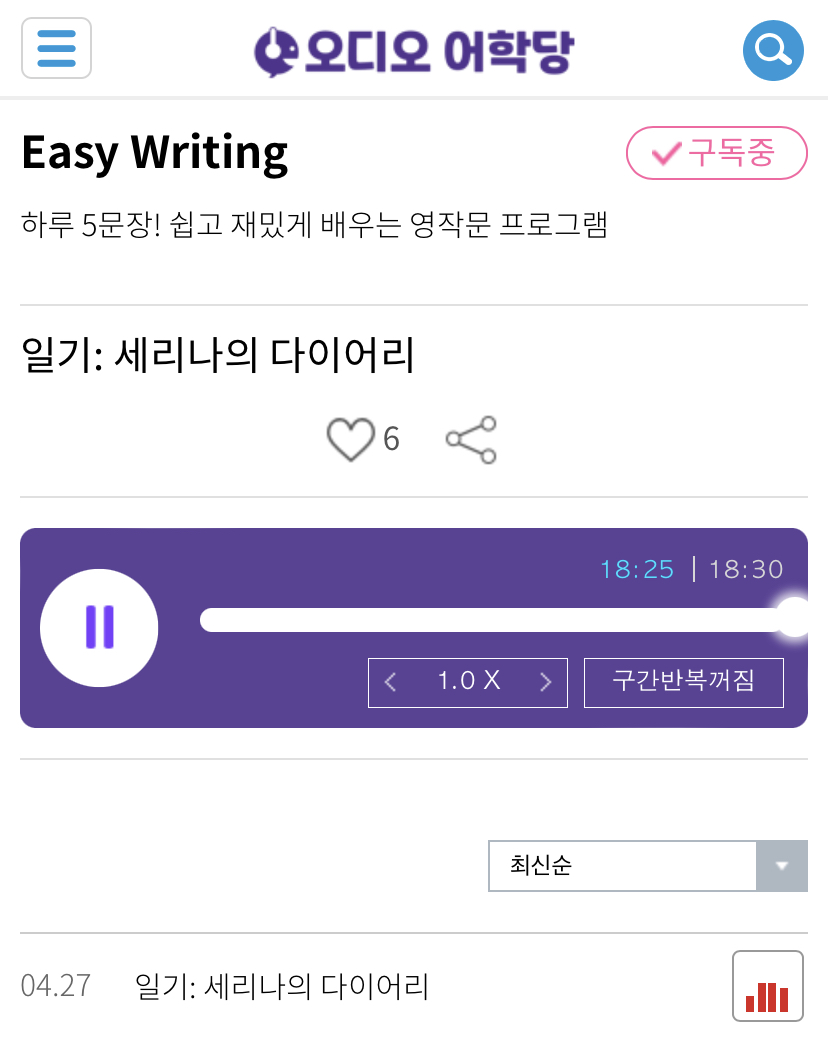The height and width of the screenshot is (1037, 828).
Task: Click the search magnifier icon
Action: (x=773, y=50)
